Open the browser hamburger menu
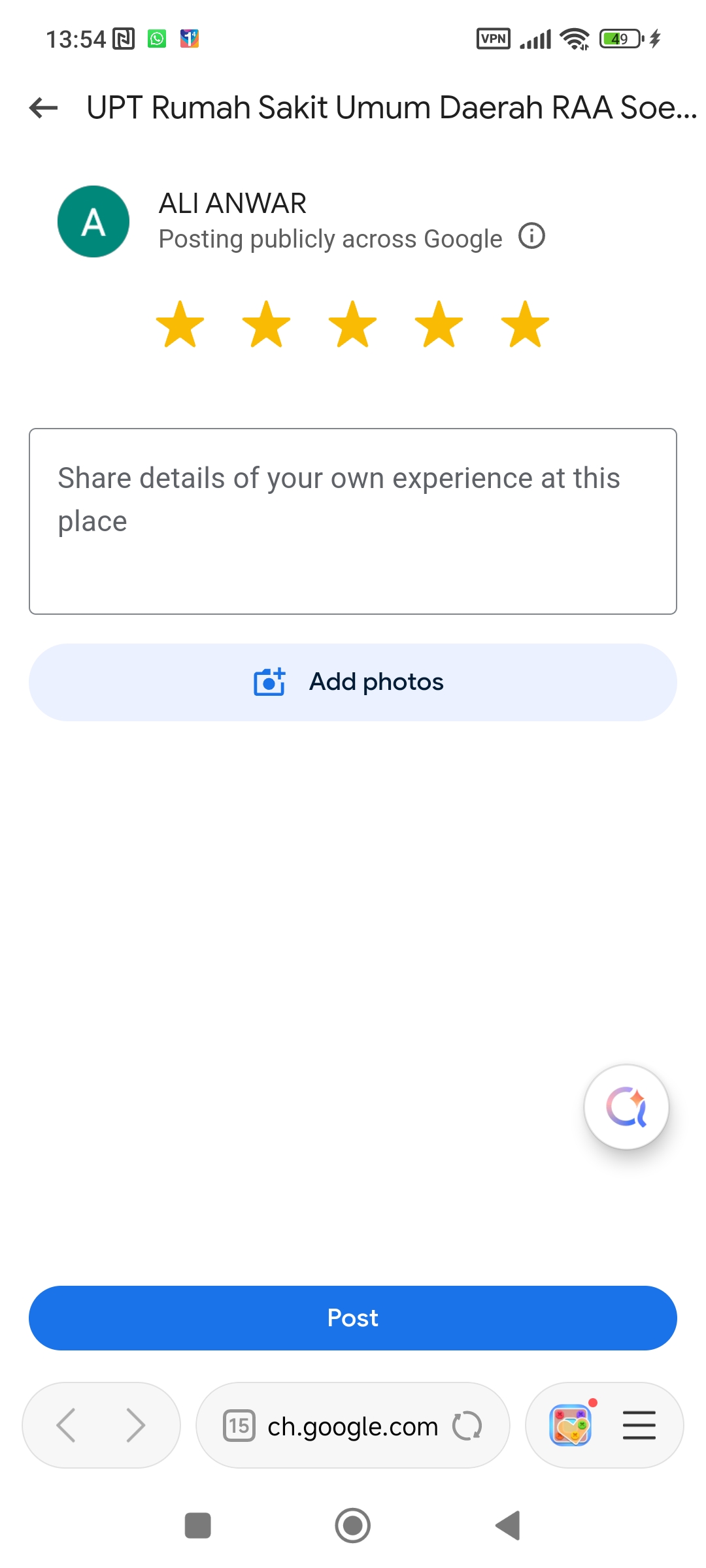The height and width of the screenshot is (1568, 706). pos(639,1426)
